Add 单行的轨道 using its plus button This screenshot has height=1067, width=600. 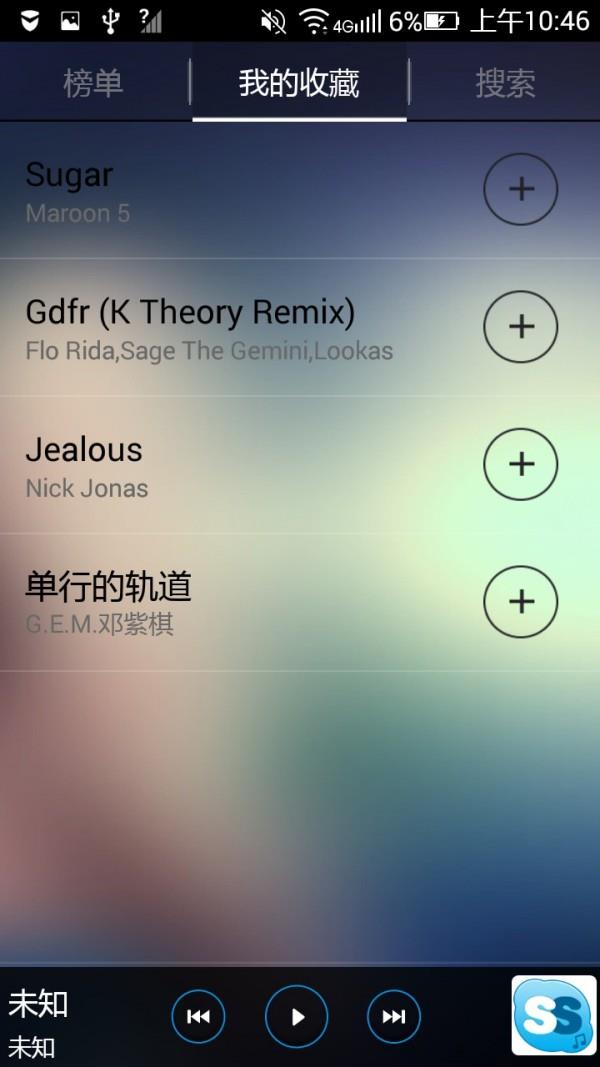pos(521,601)
